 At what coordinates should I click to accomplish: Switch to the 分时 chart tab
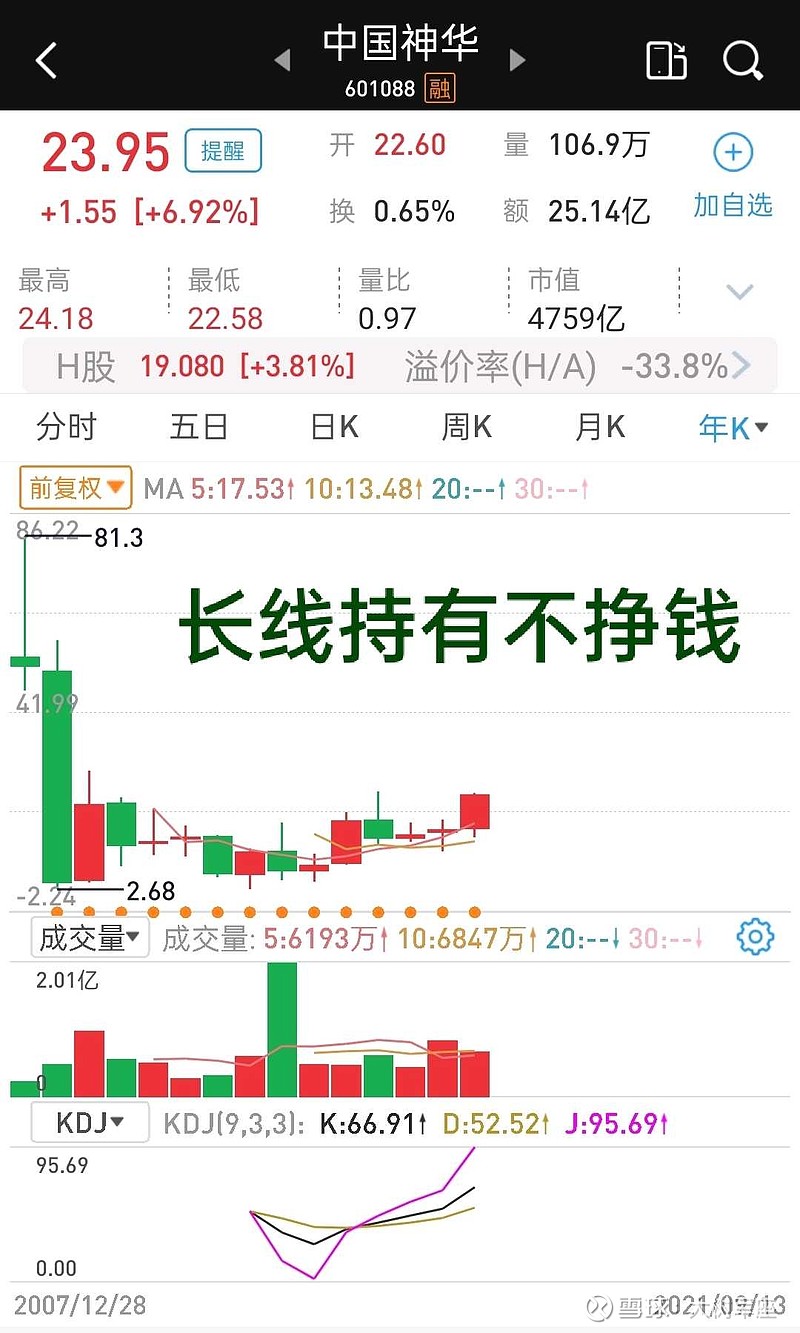[66, 428]
